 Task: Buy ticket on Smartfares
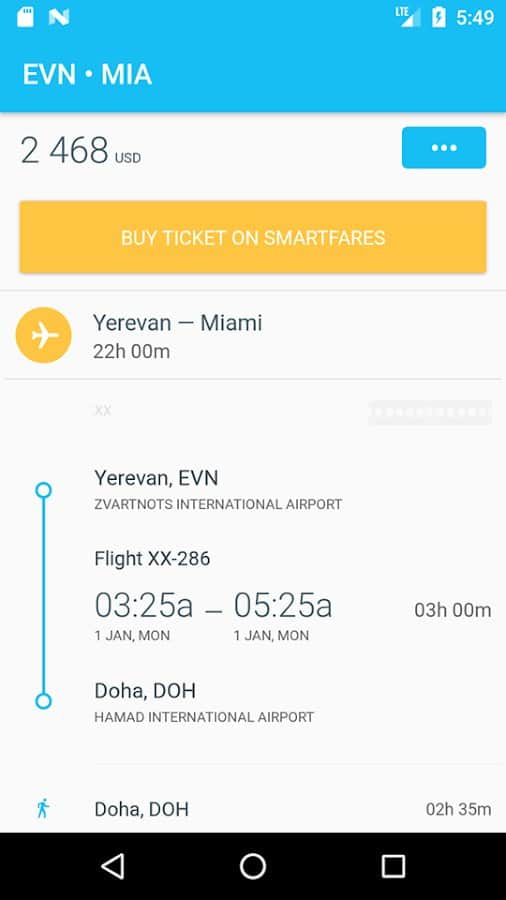(x=253, y=237)
